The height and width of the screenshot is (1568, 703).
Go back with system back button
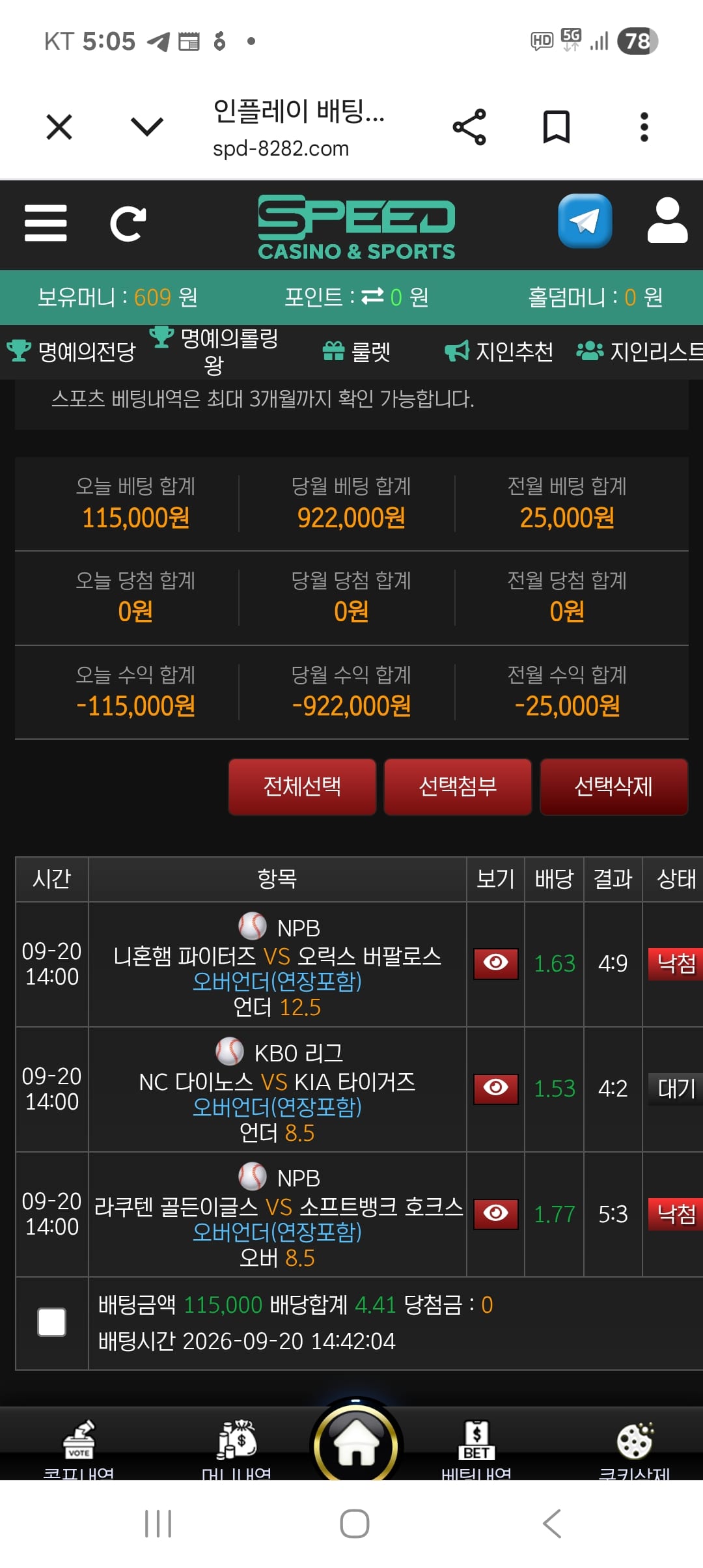point(552,1524)
